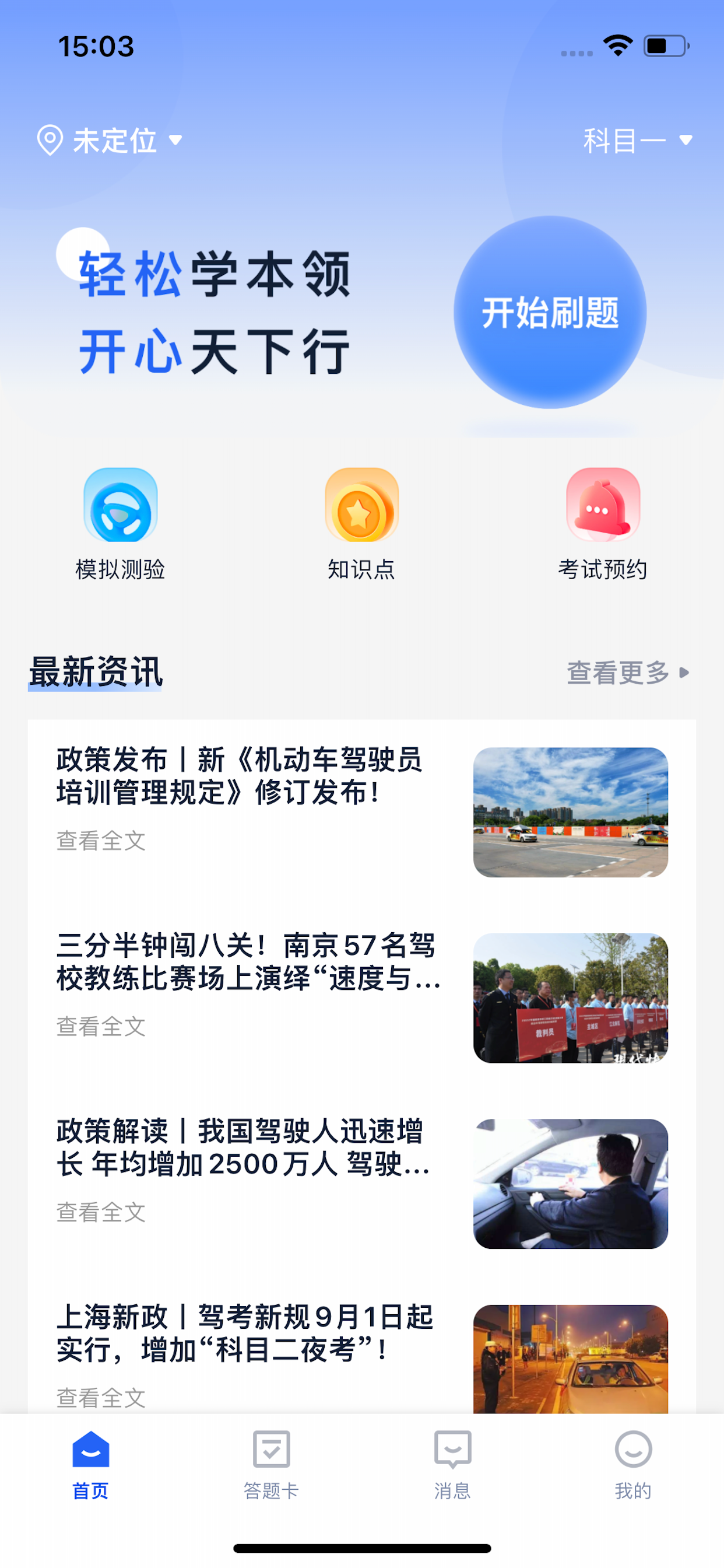Open the 未定位 location dropdown
This screenshot has height=1568, width=724.
click(x=110, y=141)
